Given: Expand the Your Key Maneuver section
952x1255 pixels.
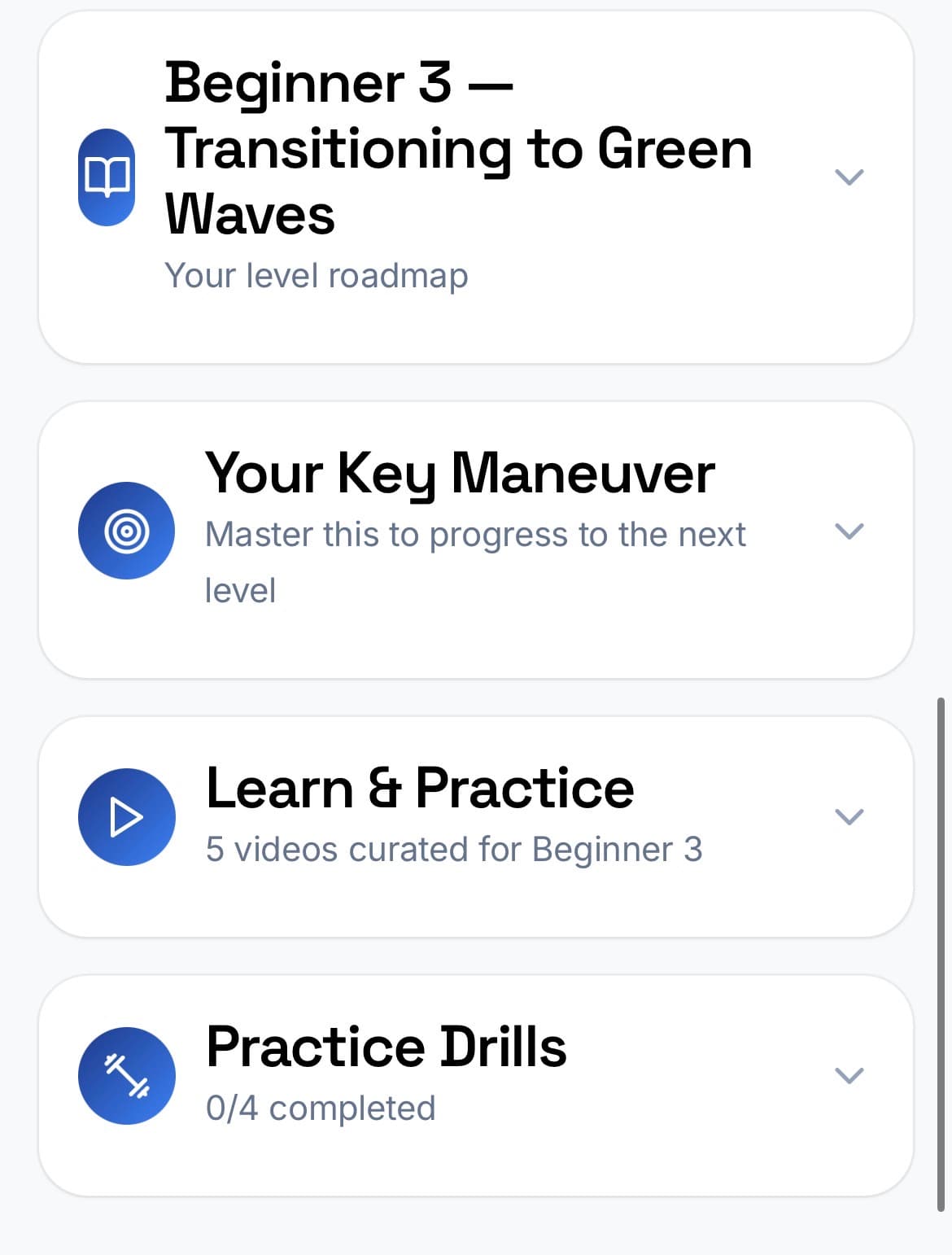Looking at the screenshot, I should [x=849, y=531].
